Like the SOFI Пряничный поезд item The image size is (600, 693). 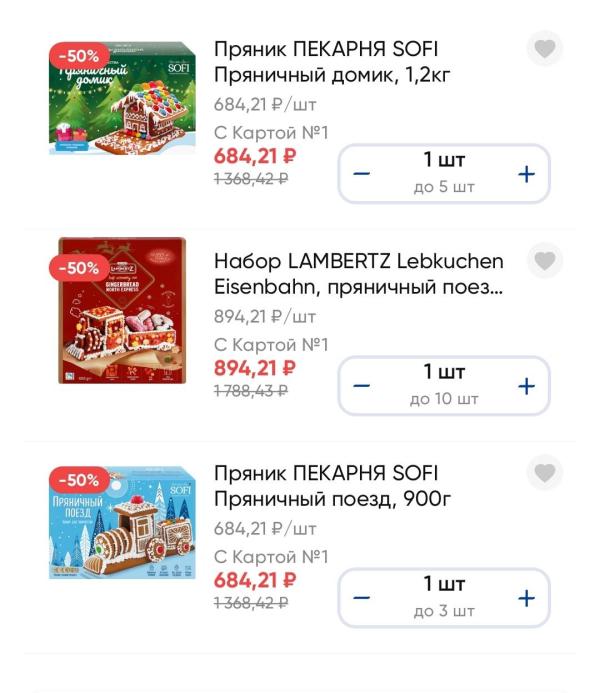coord(544,473)
